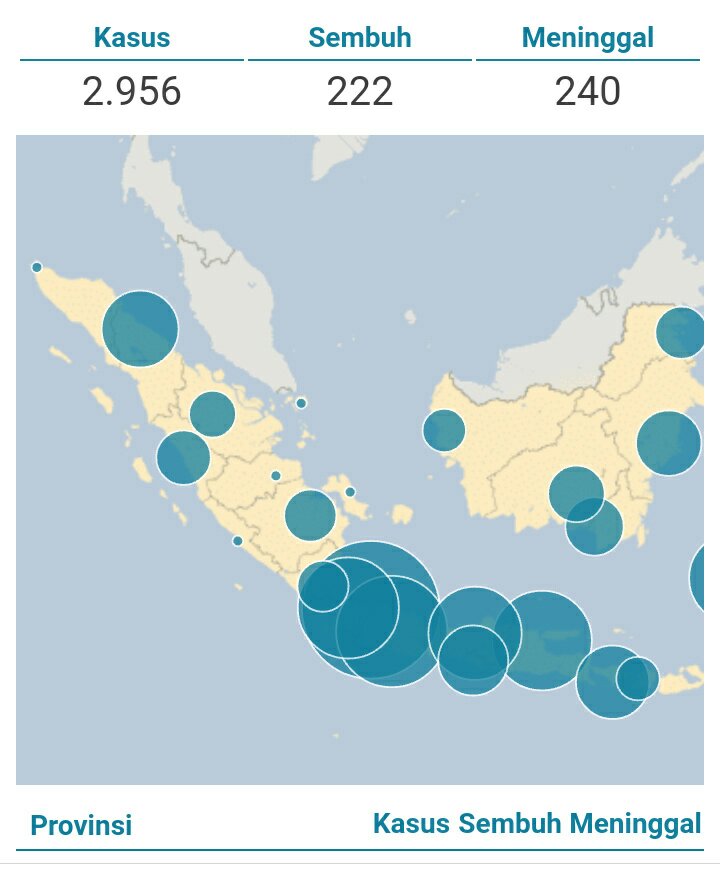
Task: Tap the small bubble over Lombok
Action: (x=638, y=678)
